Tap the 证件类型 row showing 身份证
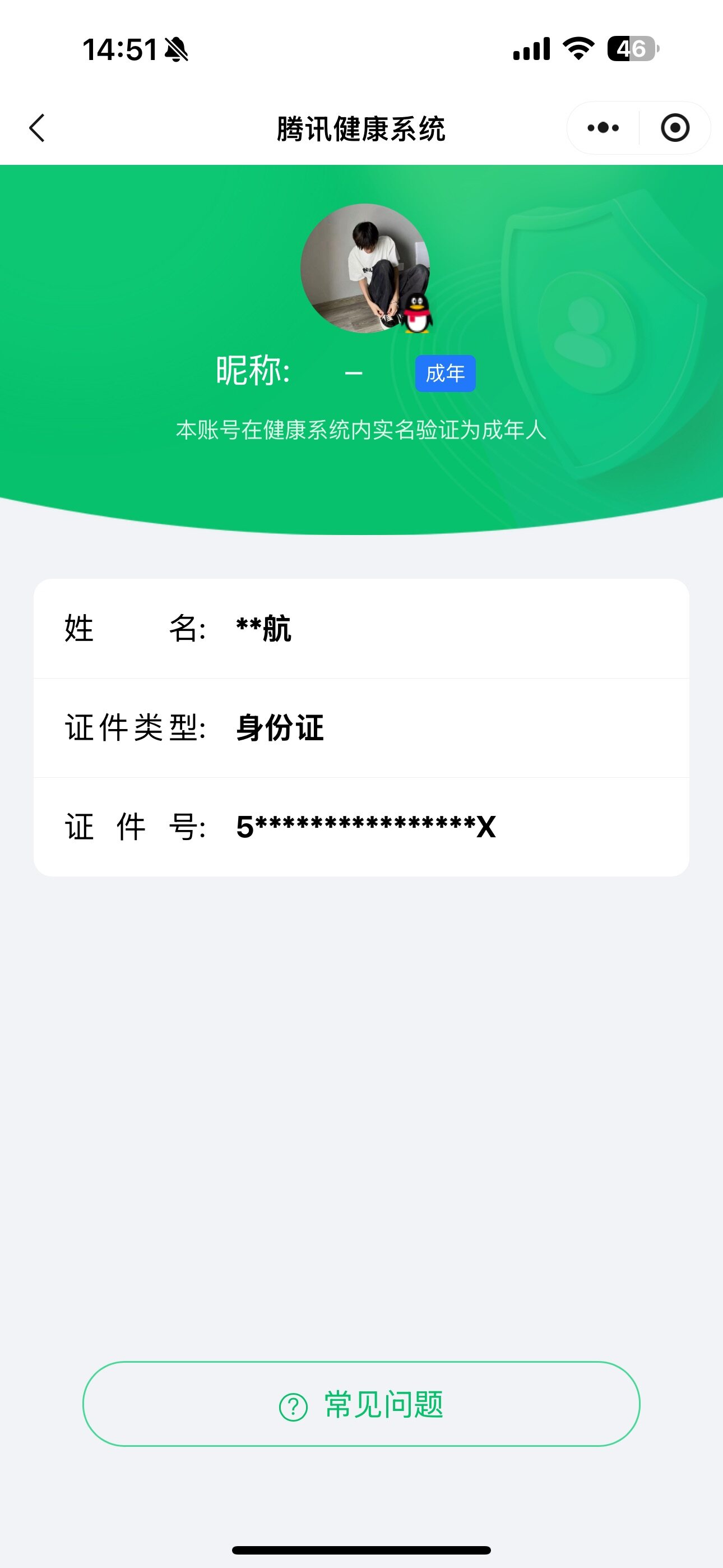 pos(361,728)
